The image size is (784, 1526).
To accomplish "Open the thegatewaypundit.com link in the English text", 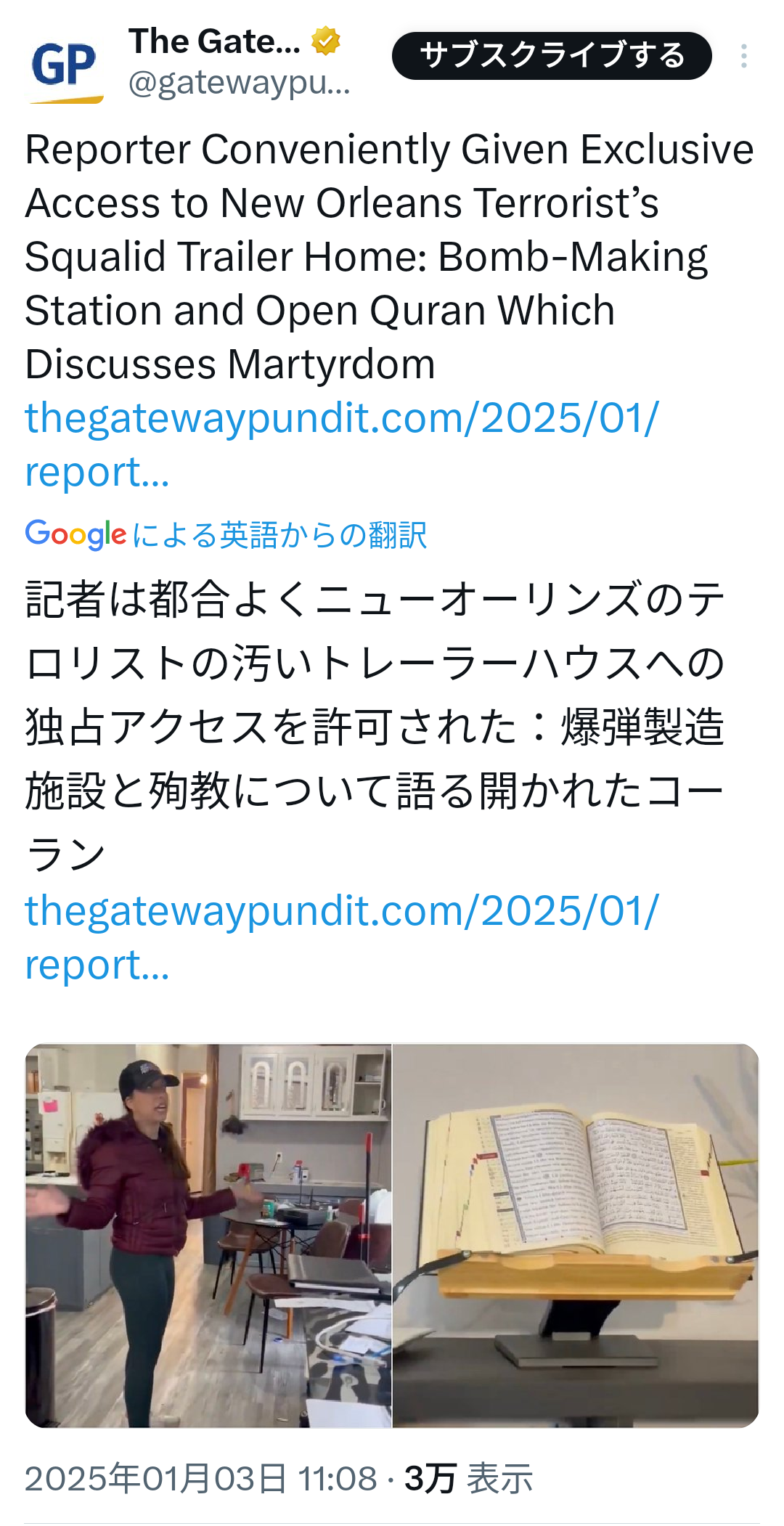I will [341, 444].
